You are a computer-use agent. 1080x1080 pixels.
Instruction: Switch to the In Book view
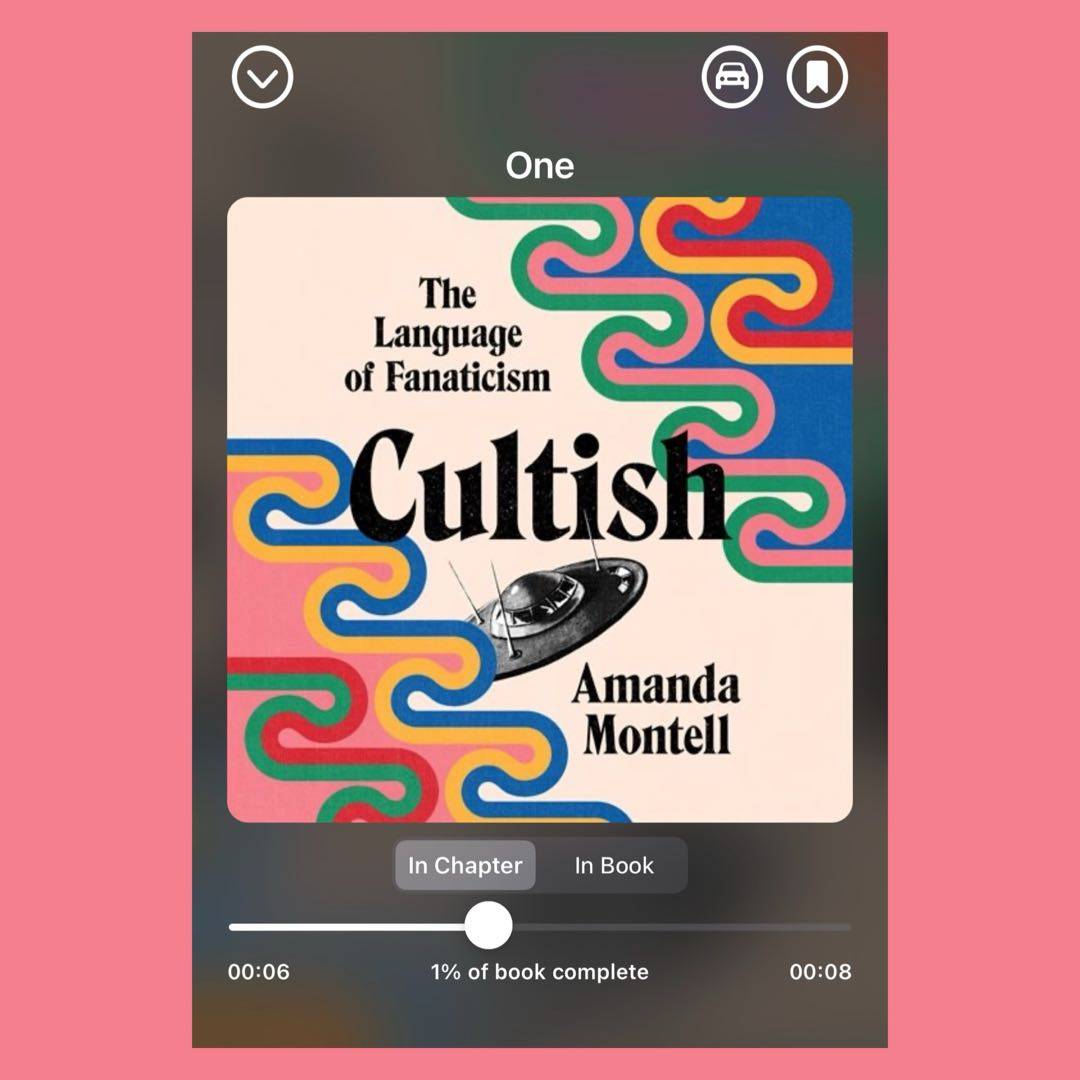coord(613,866)
